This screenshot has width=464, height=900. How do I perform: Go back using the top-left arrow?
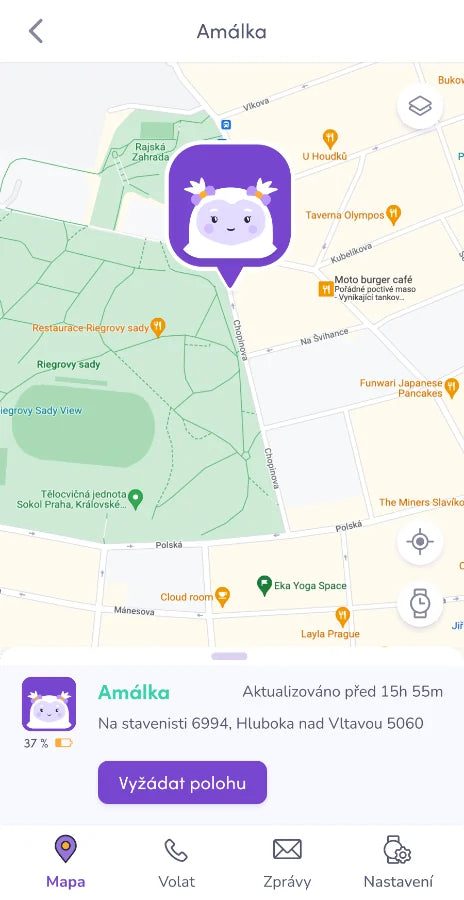tap(36, 31)
